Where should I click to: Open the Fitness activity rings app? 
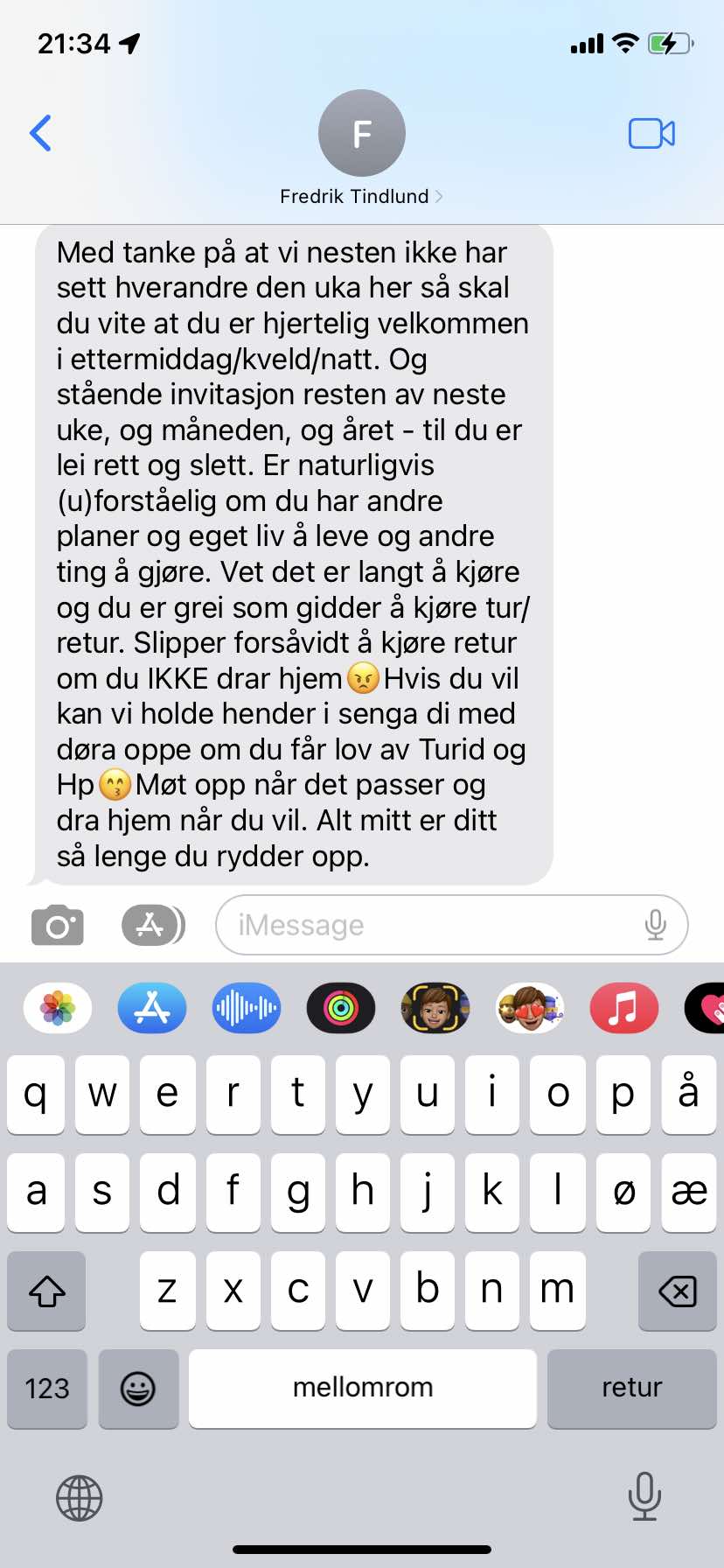tap(341, 1008)
